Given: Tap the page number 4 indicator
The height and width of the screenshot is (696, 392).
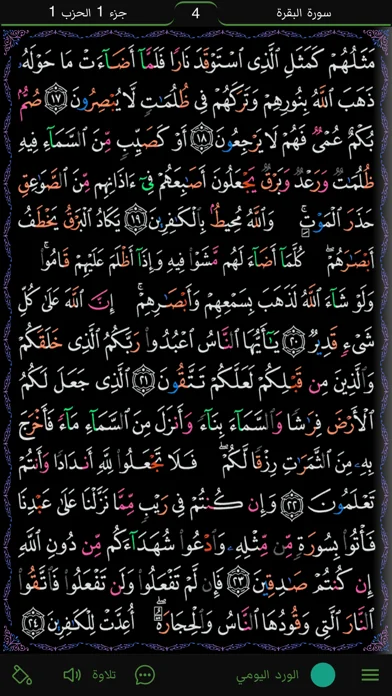Looking at the screenshot, I should point(196,13).
